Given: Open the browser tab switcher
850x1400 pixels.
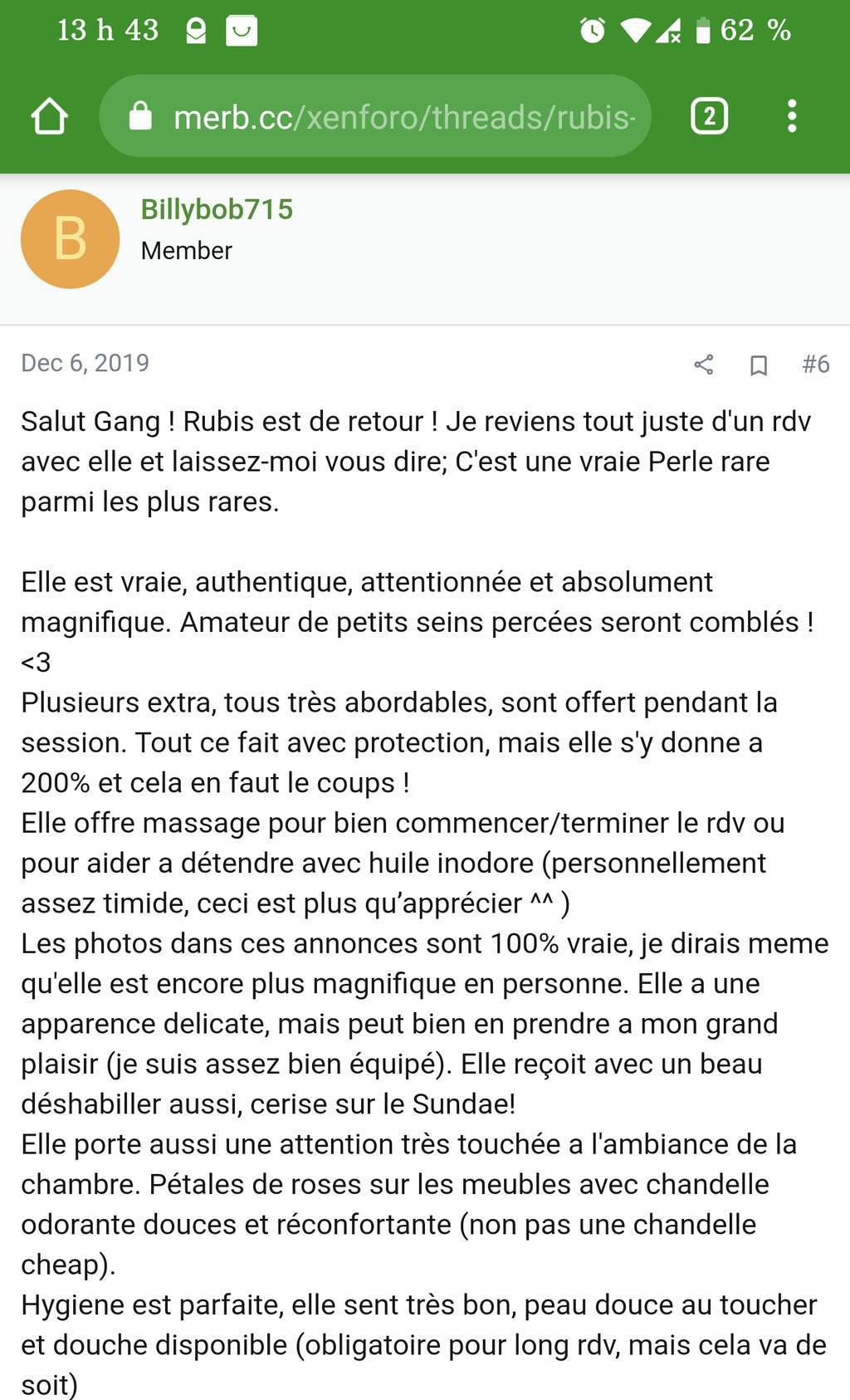Looking at the screenshot, I should [709, 116].
